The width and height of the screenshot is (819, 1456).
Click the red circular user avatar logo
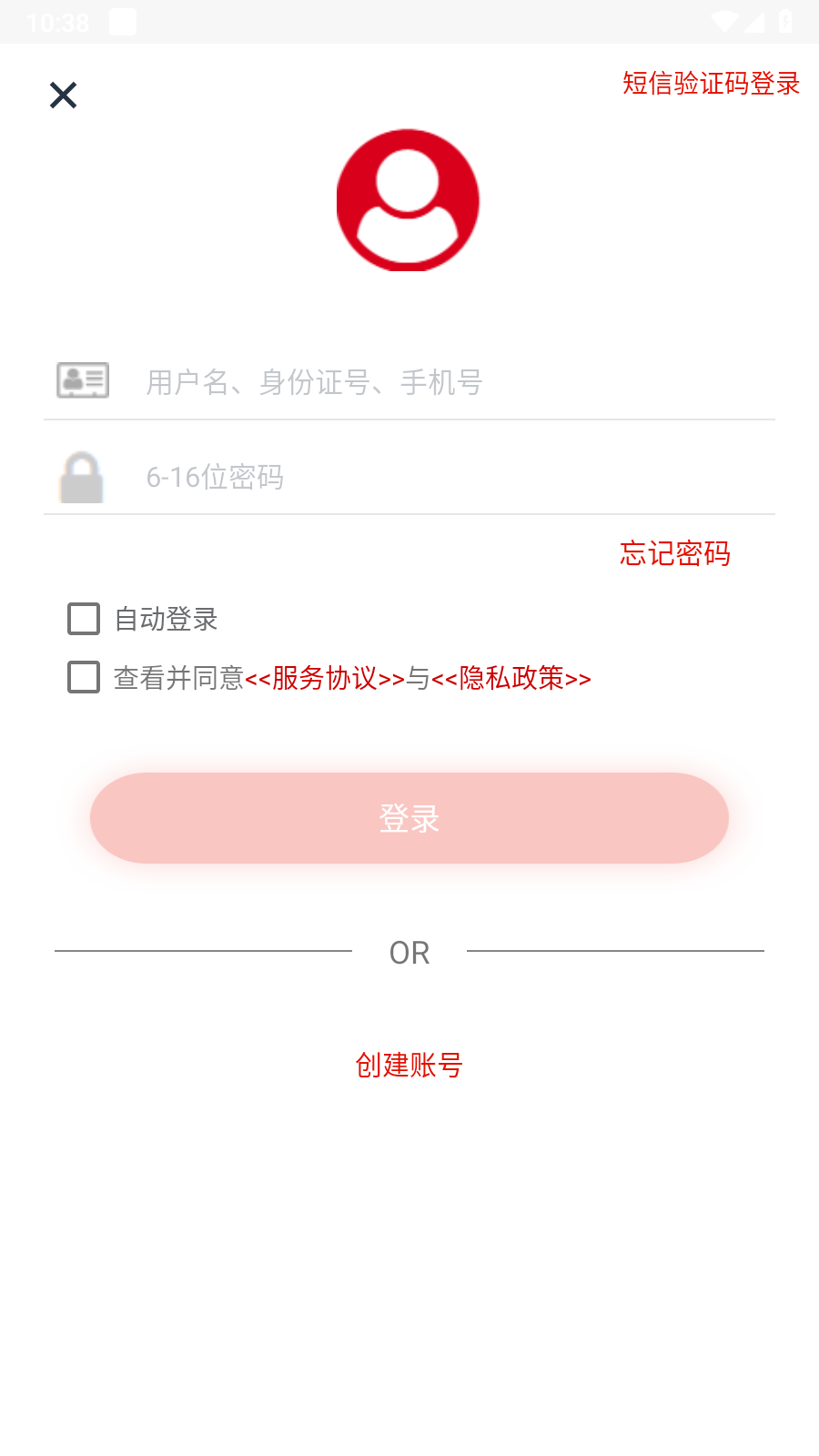(408, 198)
